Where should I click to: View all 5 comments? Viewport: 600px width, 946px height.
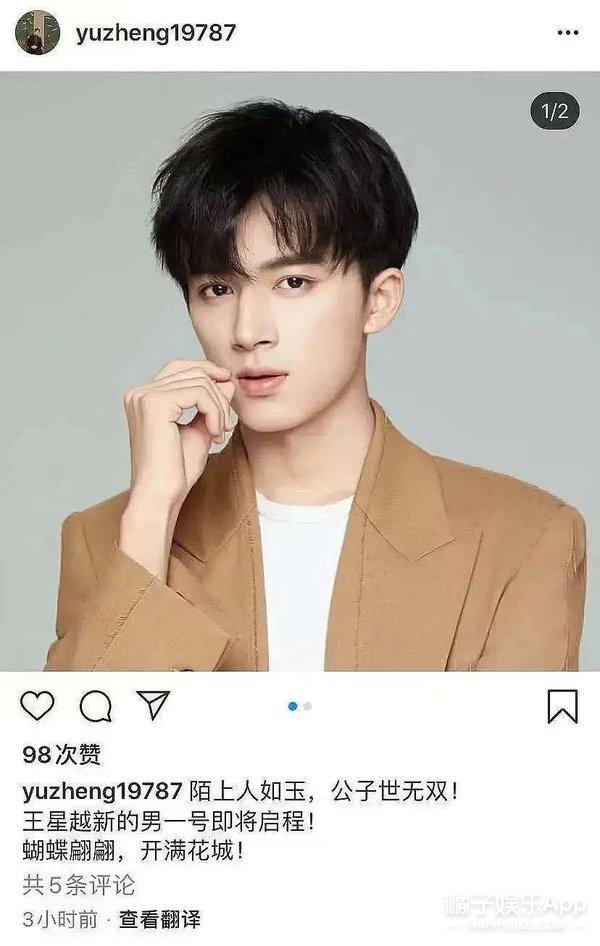click(x=78, y=885)
